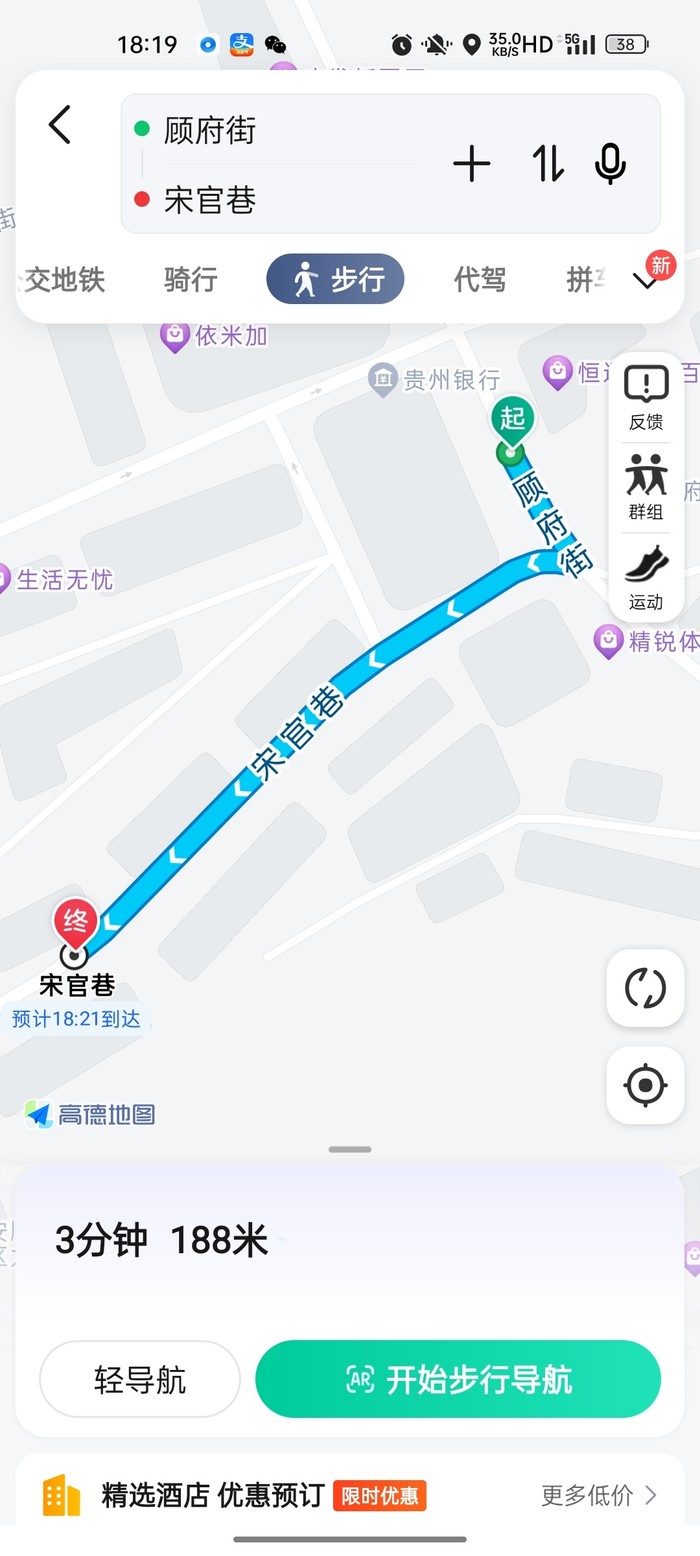Center map on my current location
The image size is (700, 1556).
(x=645, y=1085)
